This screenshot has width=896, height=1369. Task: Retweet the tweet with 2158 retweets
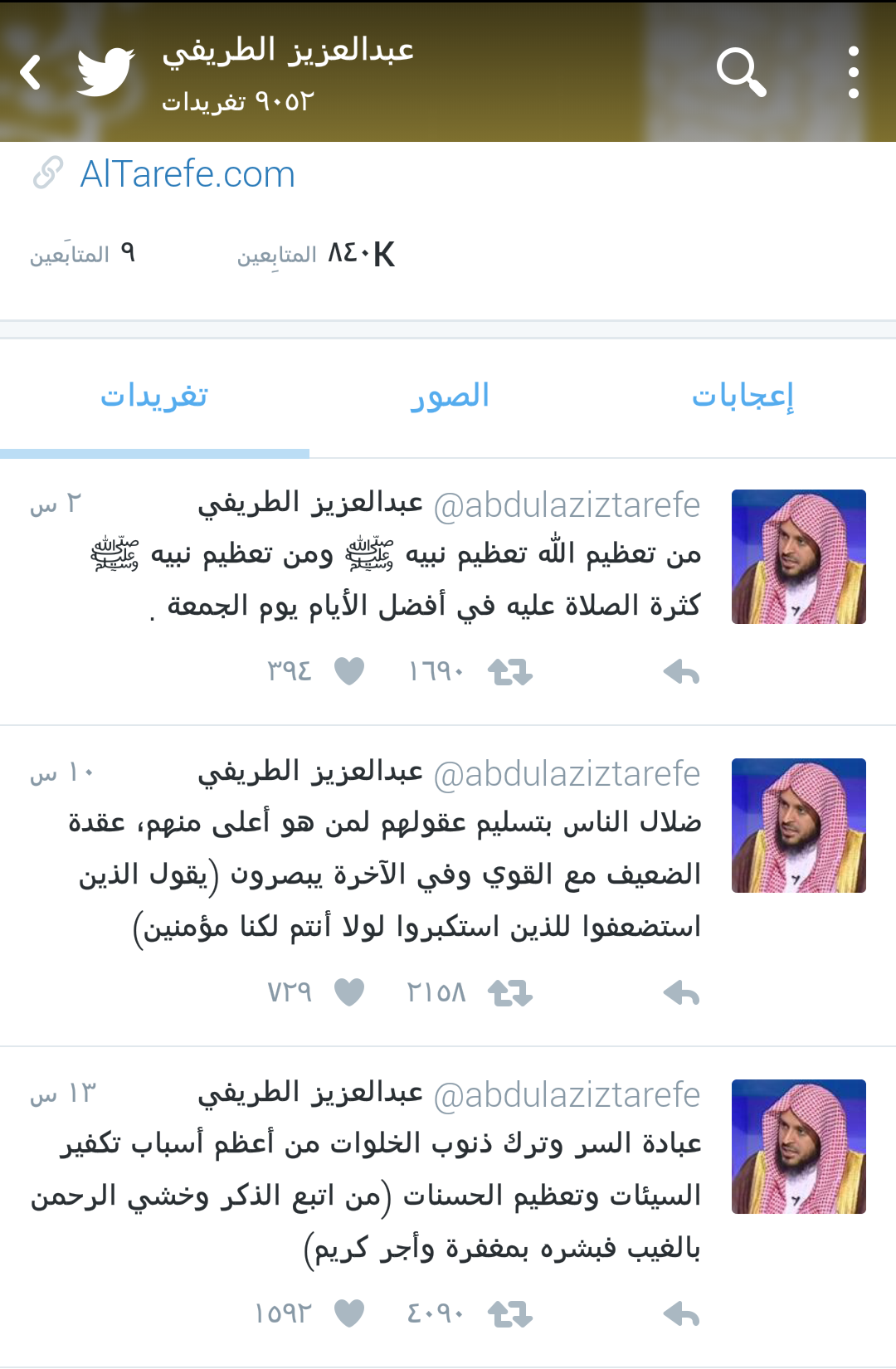pyautogui.click(x=509, y=992)
